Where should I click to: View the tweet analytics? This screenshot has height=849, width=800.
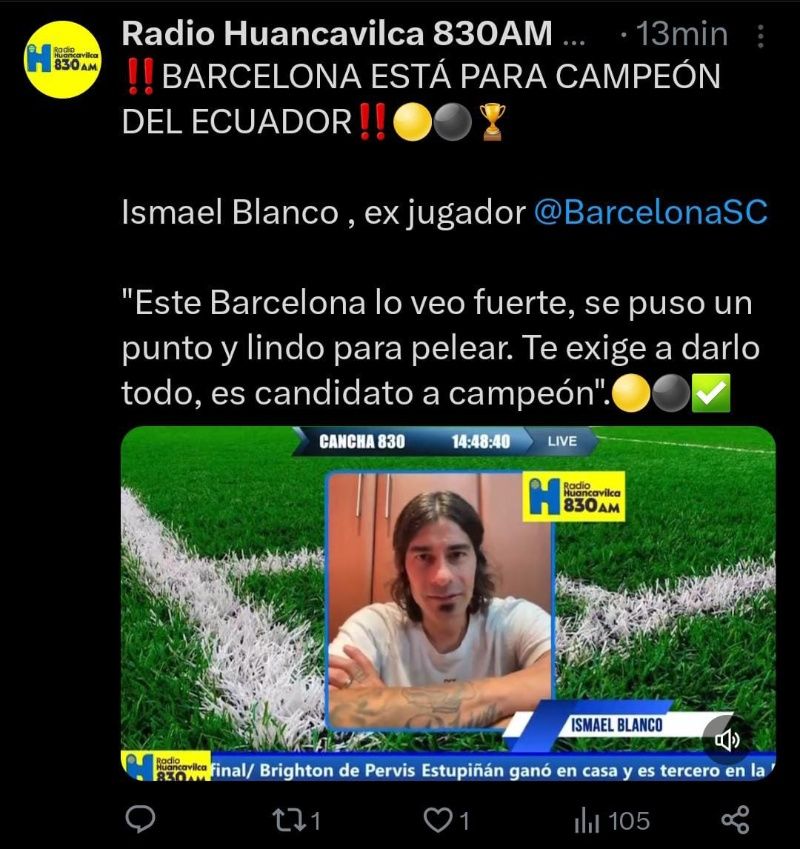pos(612,821)
